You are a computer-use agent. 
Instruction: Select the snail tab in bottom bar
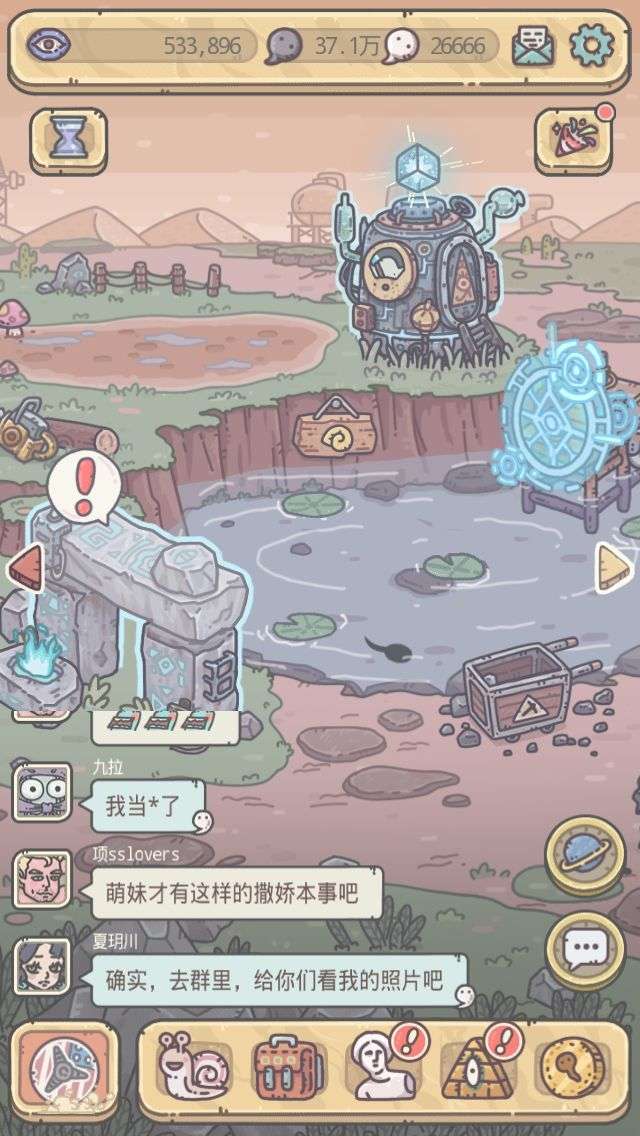click(x=193, y=1067)
